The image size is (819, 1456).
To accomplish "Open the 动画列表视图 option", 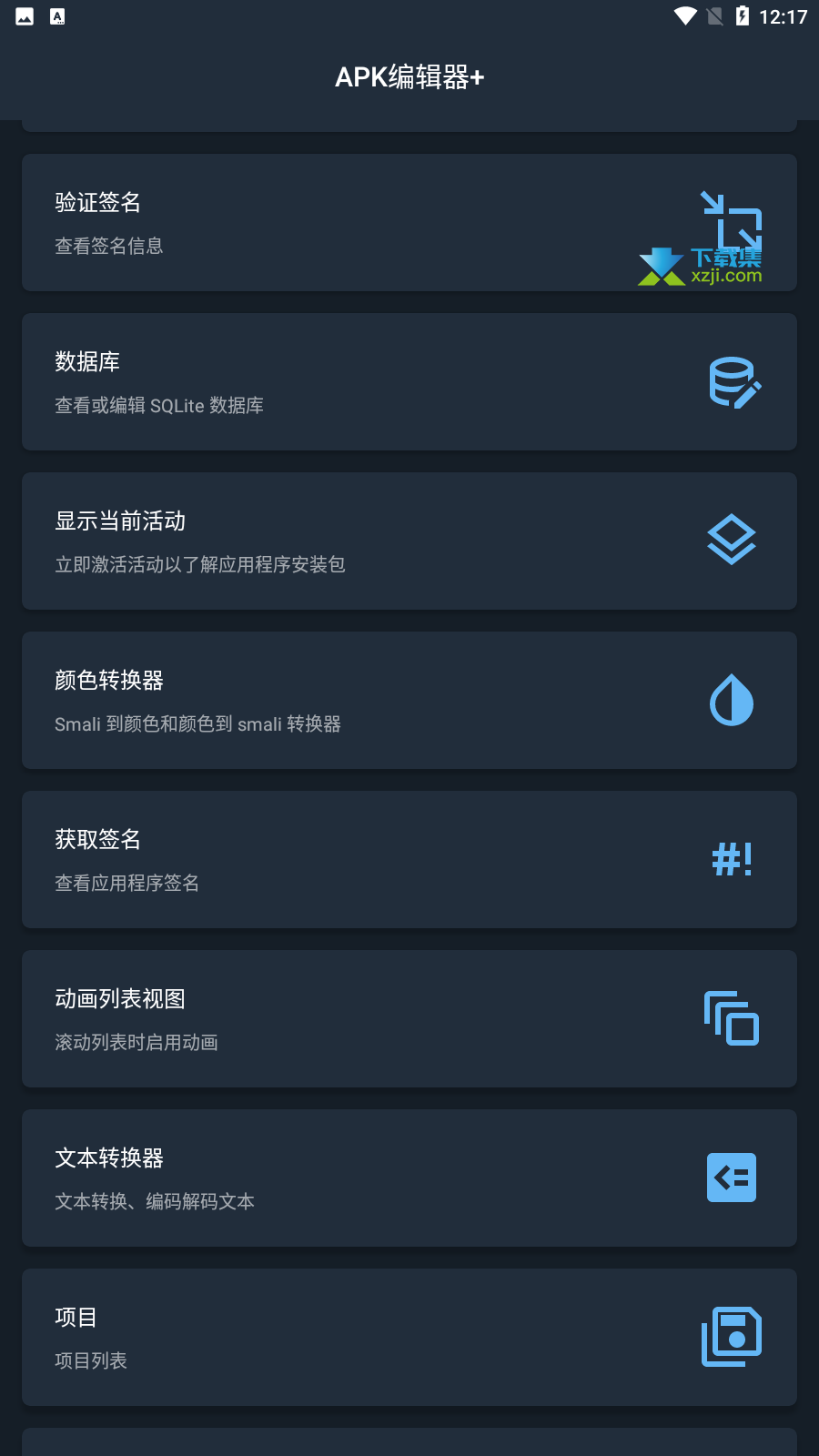I will [x=409, y=1019].
